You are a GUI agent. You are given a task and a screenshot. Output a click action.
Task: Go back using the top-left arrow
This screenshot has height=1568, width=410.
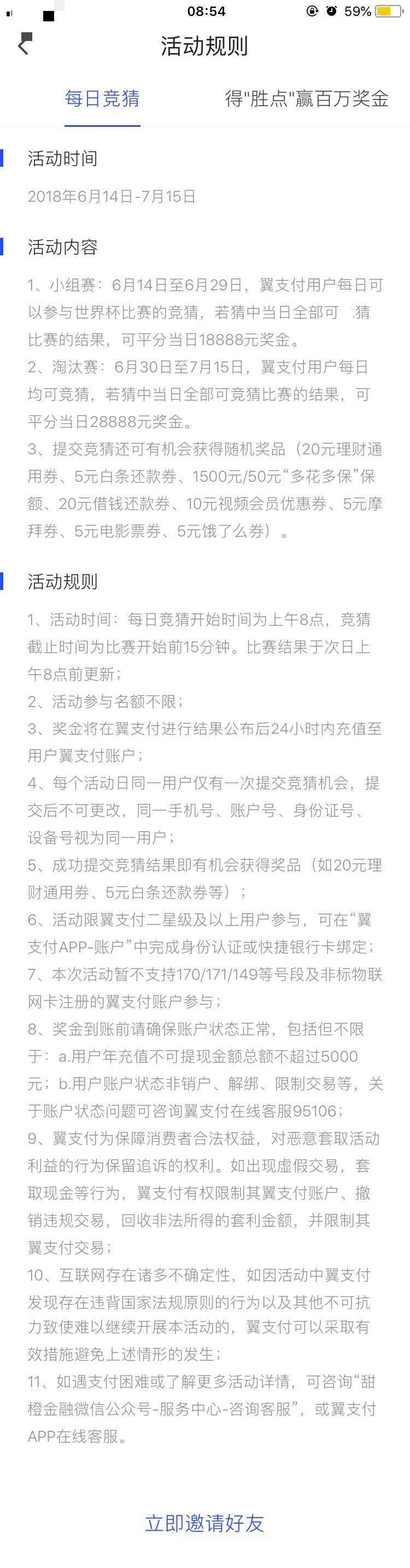click(x=24, y=45)
